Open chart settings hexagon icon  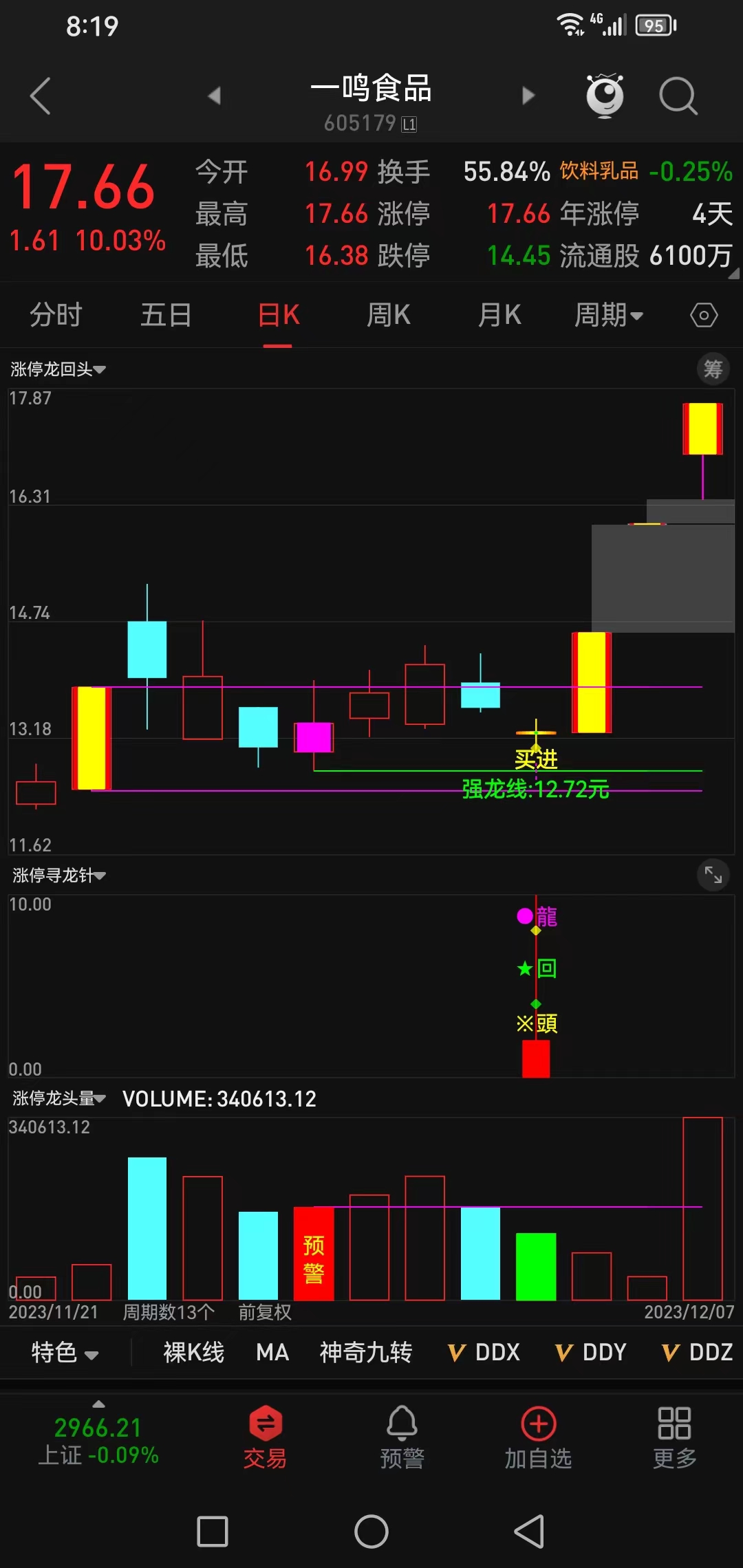click(x=703, y=316)
